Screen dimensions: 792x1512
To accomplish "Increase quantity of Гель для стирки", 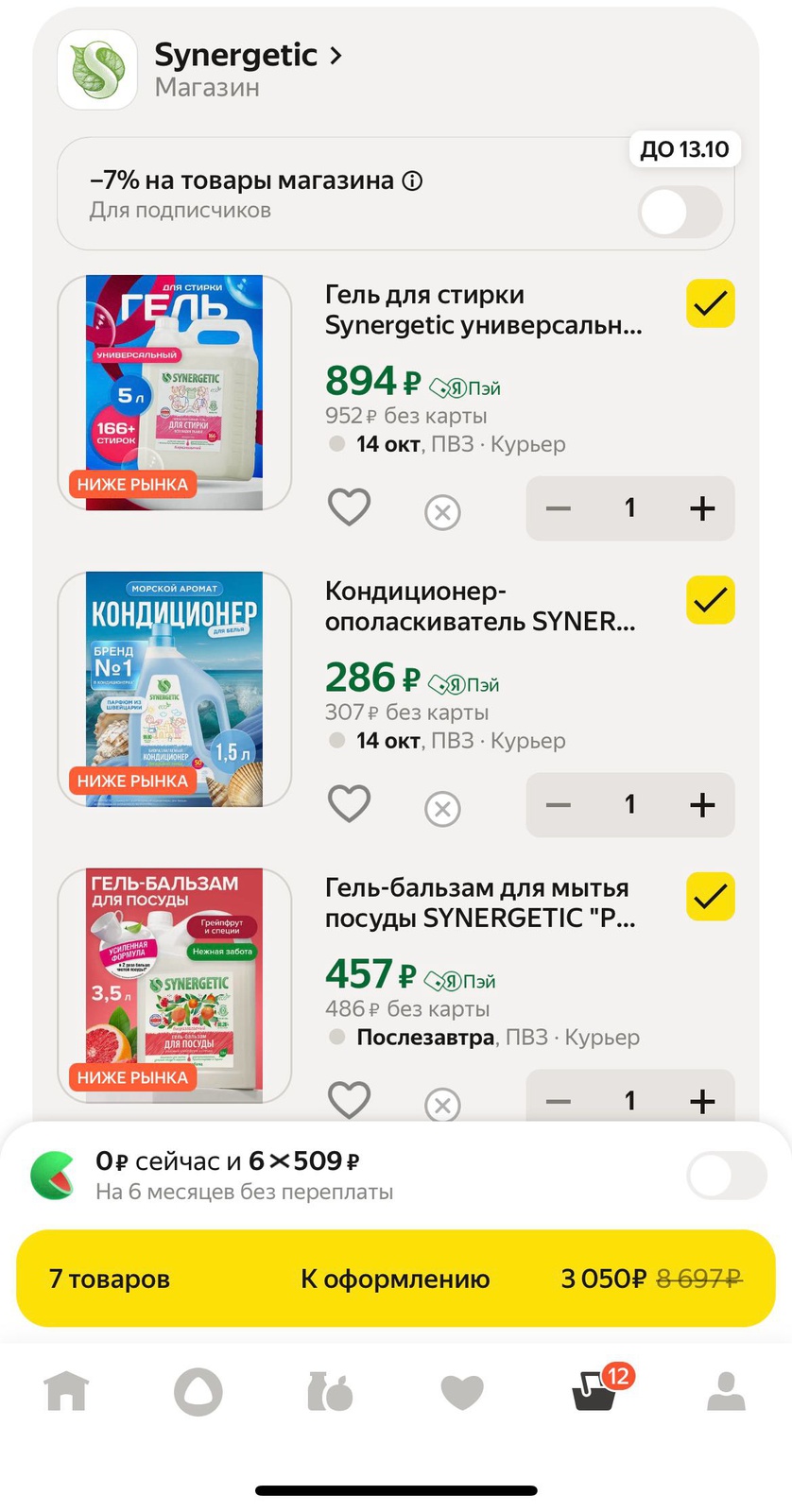I will tap(701, 509).
